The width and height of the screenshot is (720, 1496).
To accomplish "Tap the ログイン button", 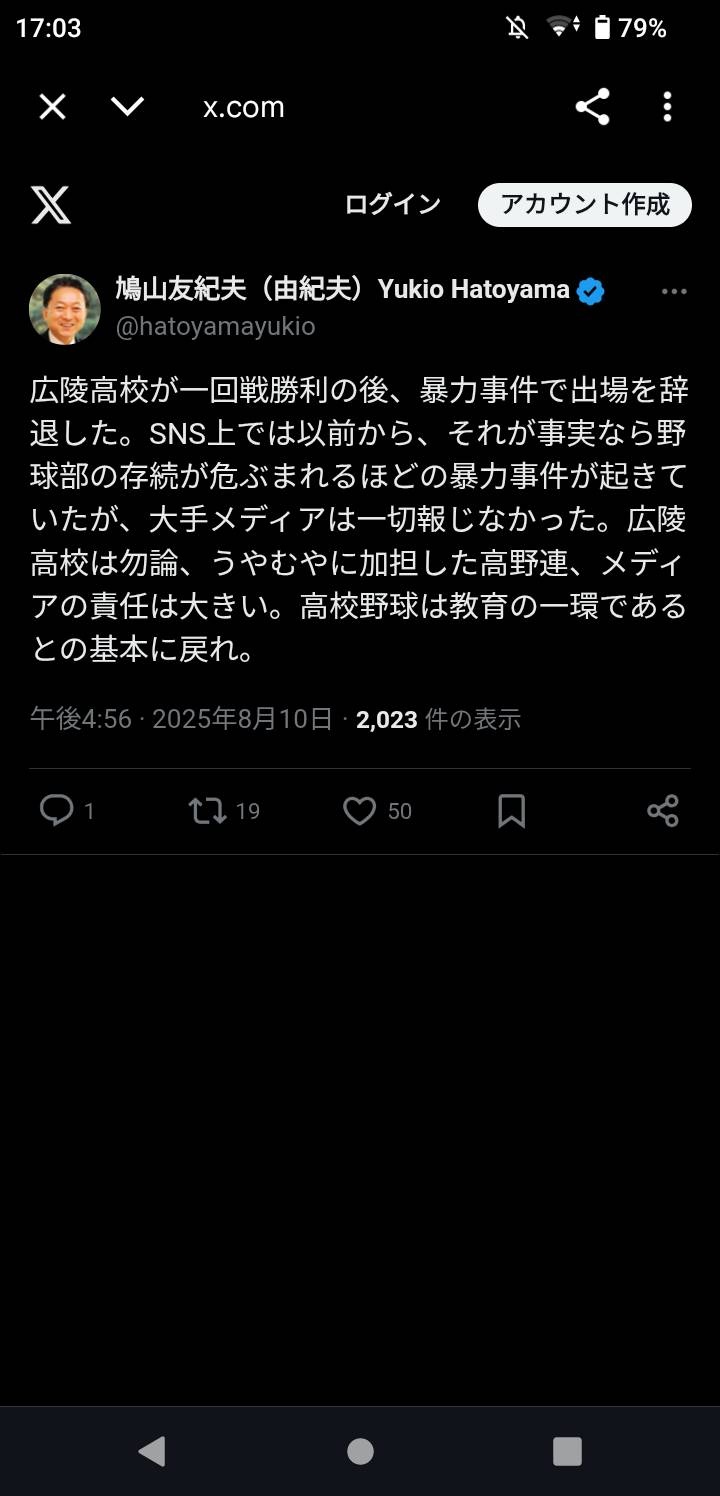I will (393, 205).
